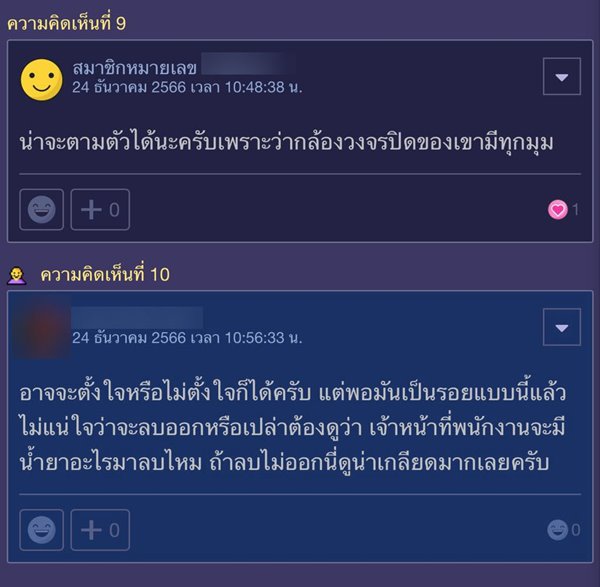Open the dropdown menu on comment 9
Viewport: 600px width, 587px height.
click(x=561, y=77)
